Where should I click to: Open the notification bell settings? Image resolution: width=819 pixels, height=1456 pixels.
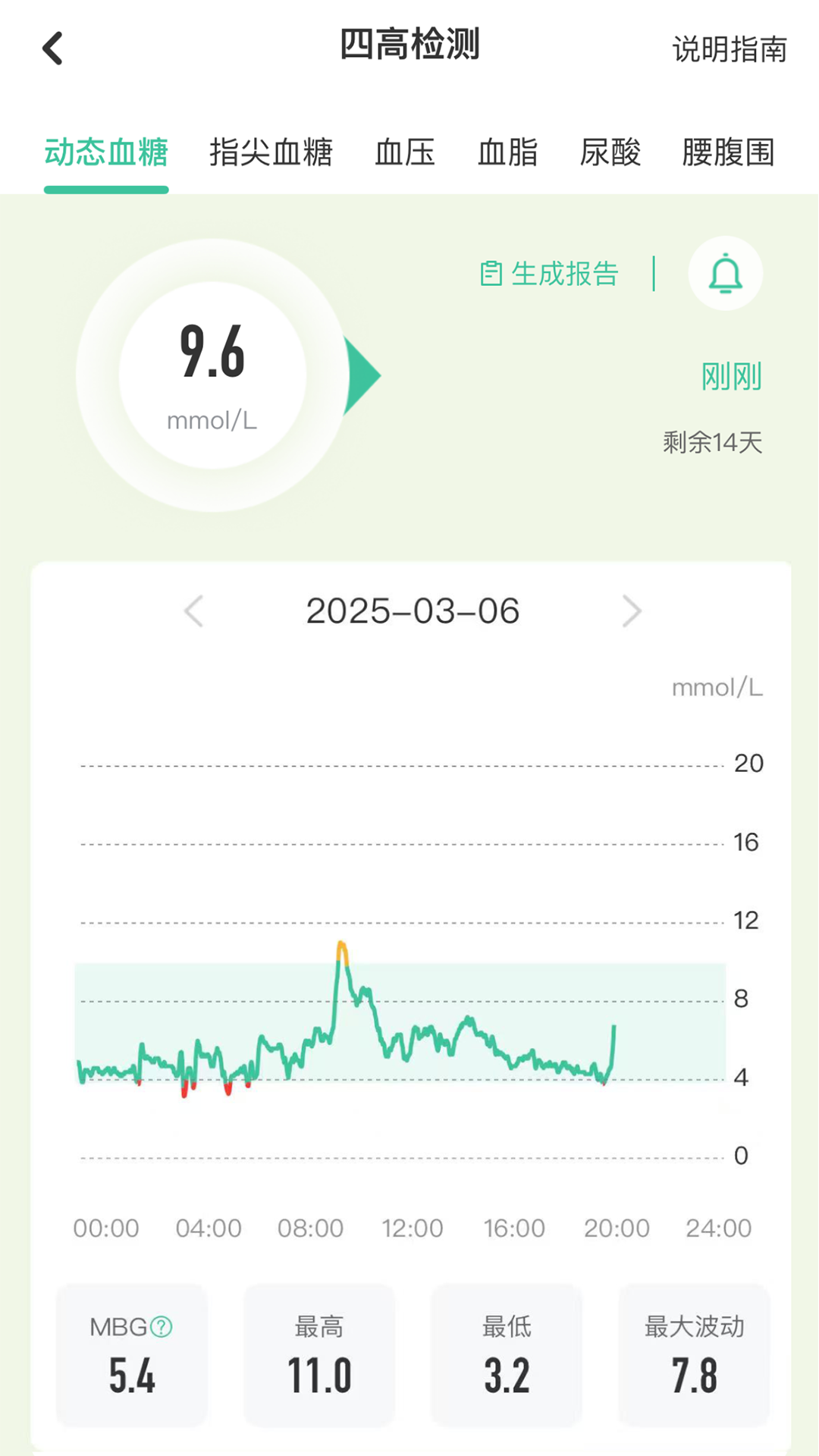726,274
